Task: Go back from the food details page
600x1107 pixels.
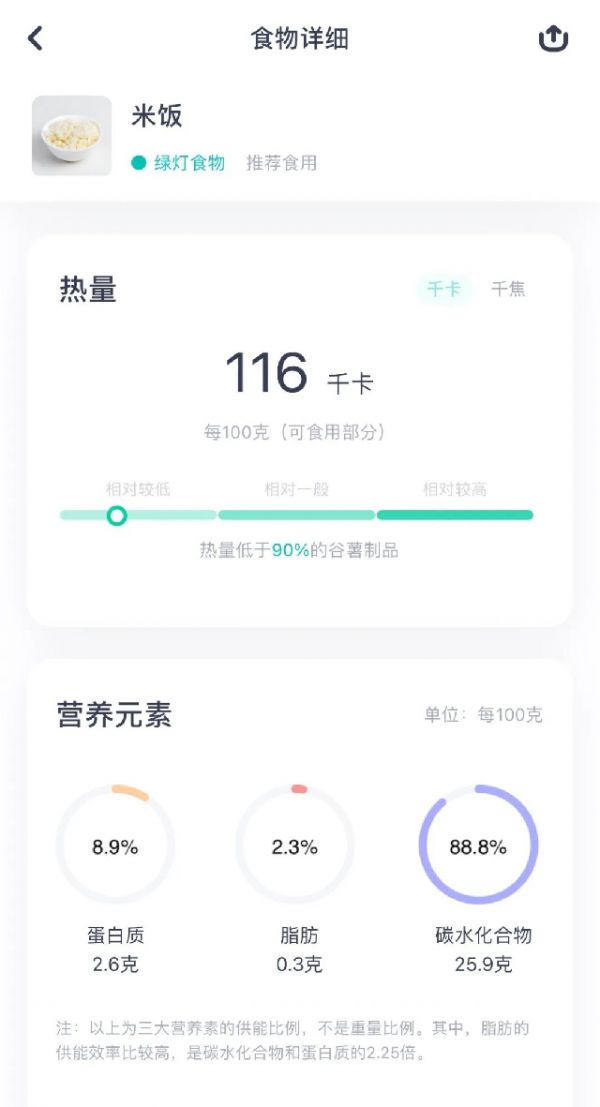Action: pos(36,39)
